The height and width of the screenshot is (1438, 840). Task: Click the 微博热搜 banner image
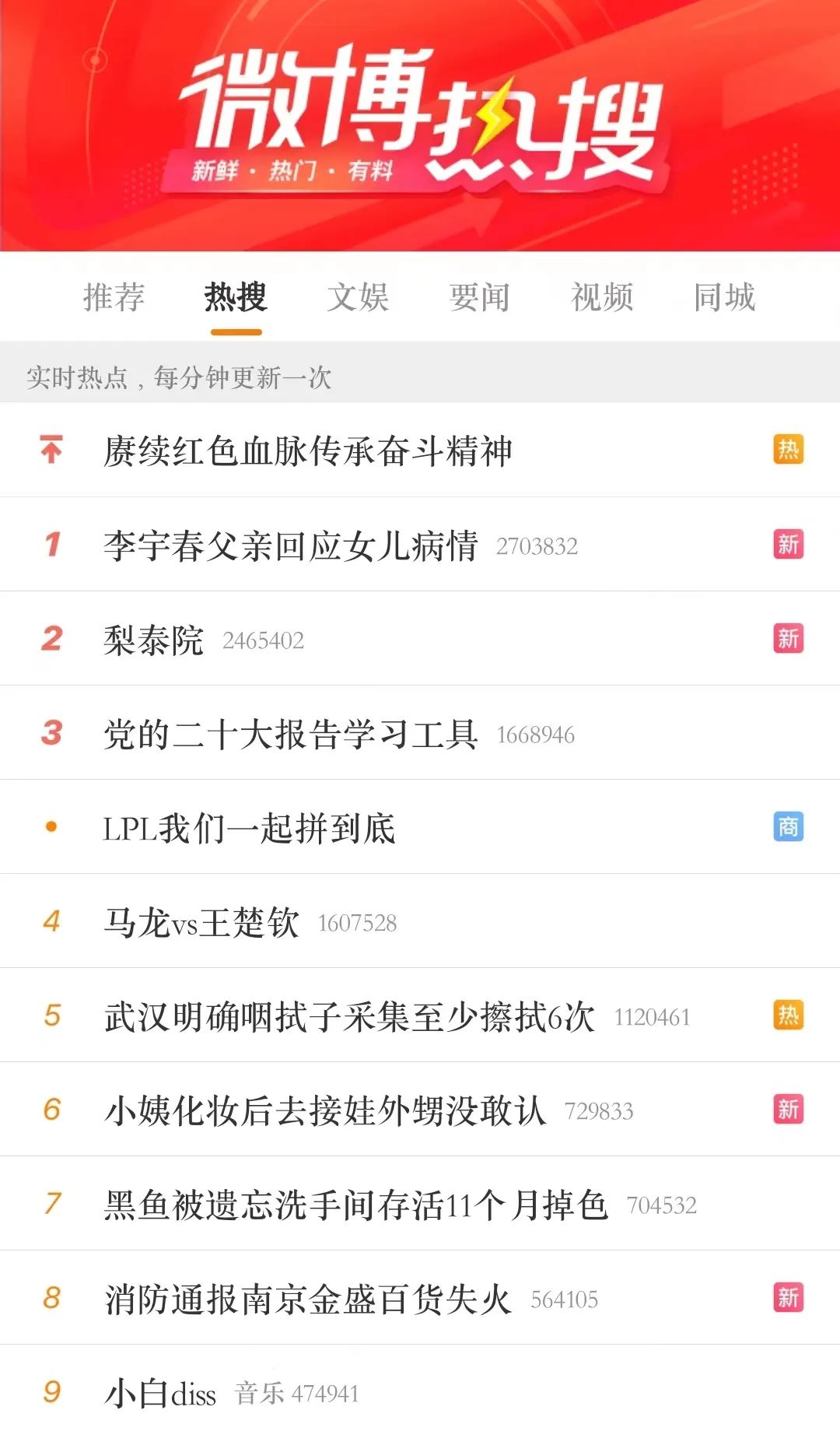[x=420, y=125]
